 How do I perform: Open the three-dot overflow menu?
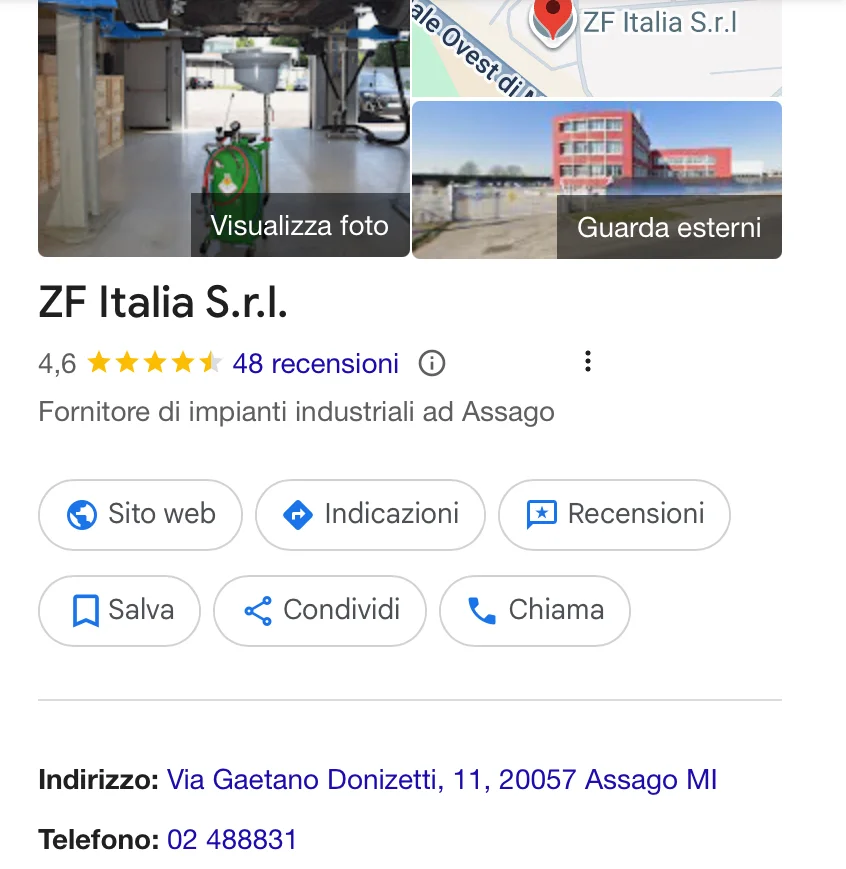588,362
